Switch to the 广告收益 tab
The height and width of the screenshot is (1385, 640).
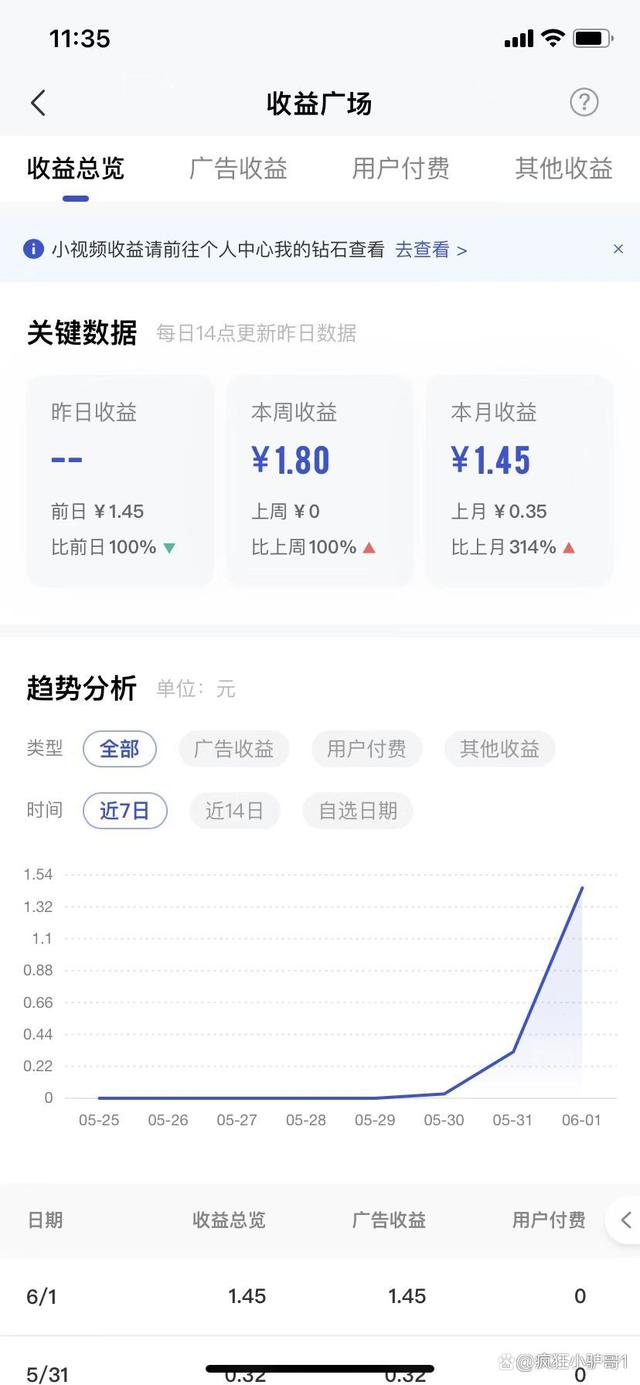coord(238,168)
